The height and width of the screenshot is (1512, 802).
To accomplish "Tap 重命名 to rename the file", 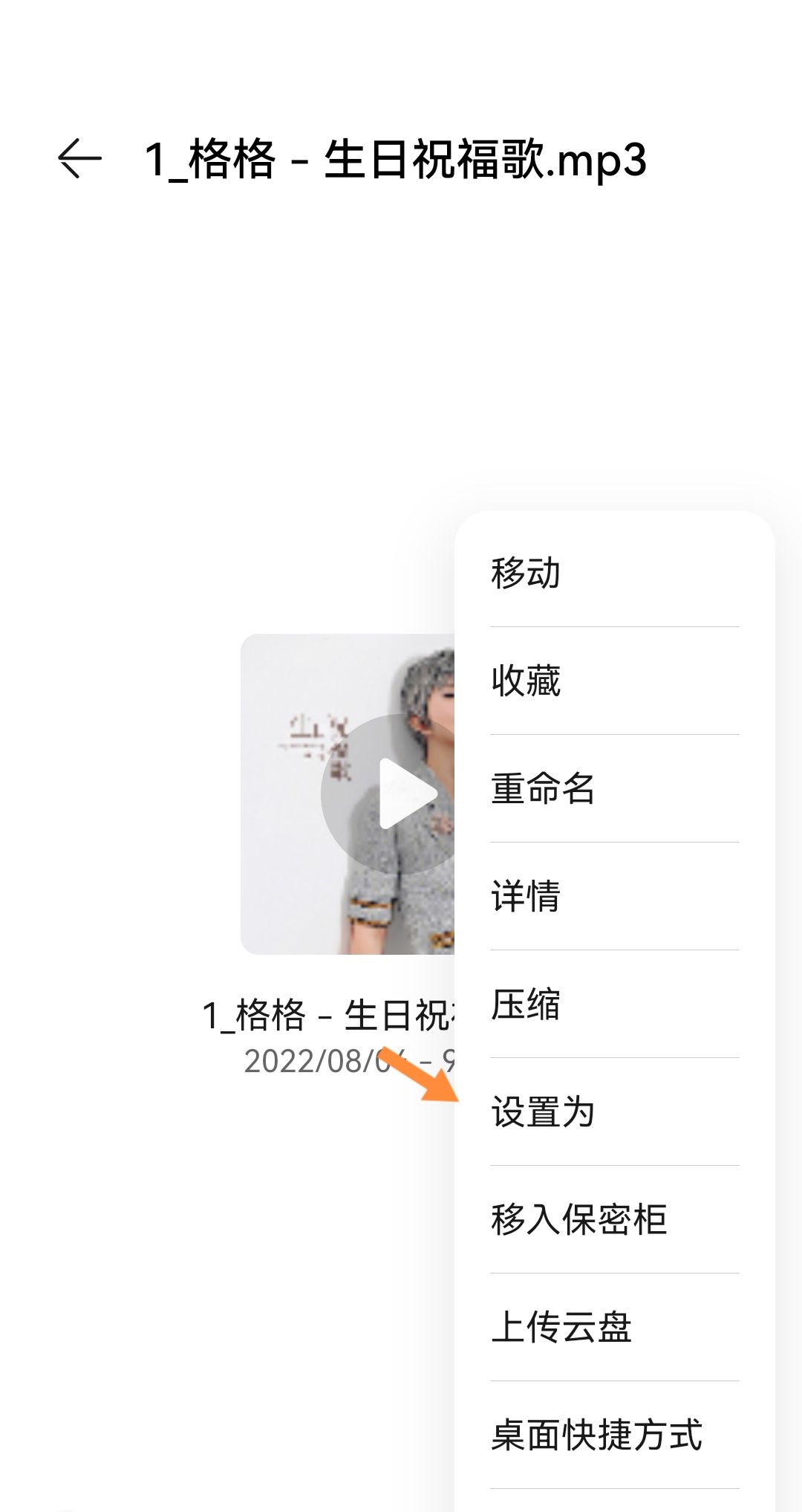I will [543, 788].
